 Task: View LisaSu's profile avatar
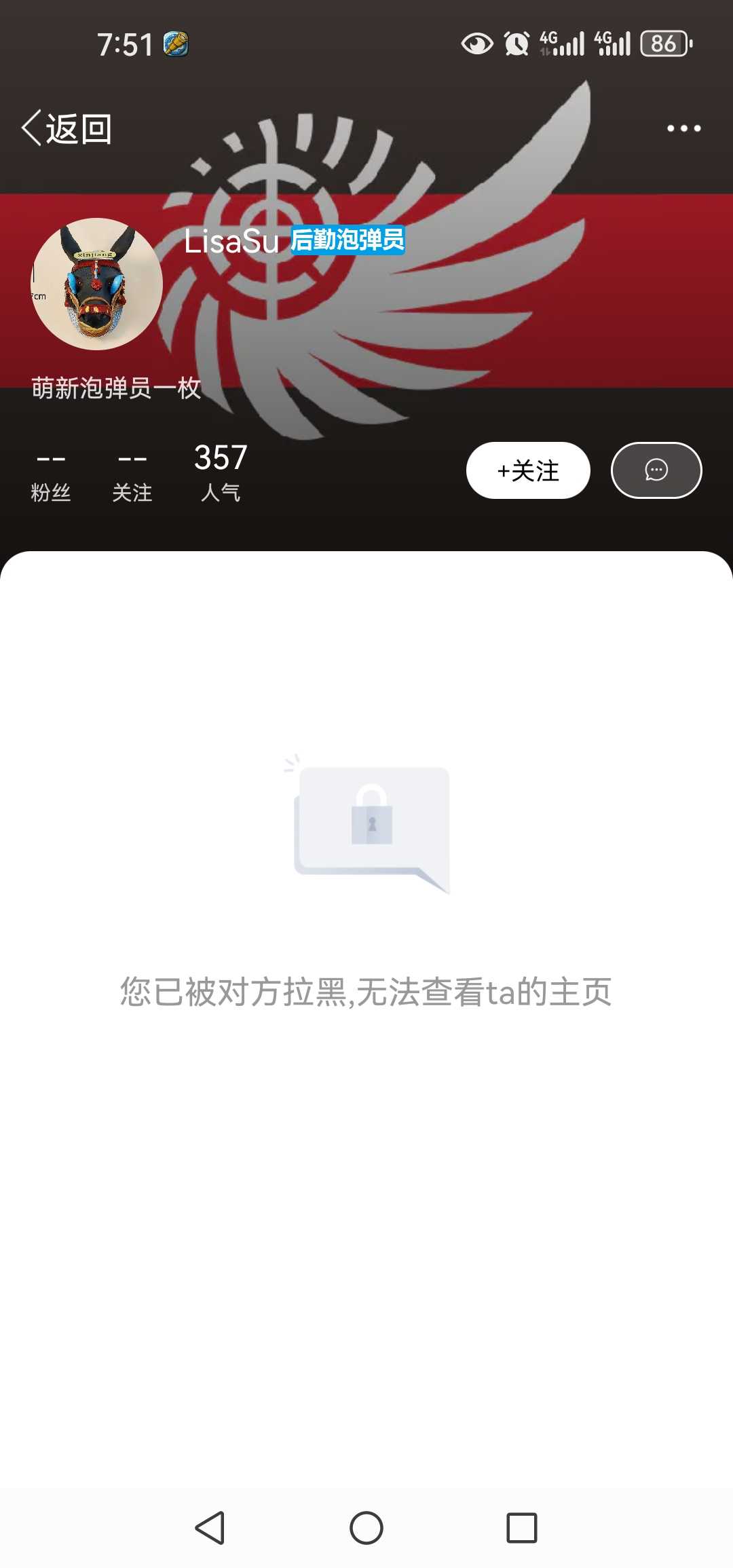click(x=97, y=284)
